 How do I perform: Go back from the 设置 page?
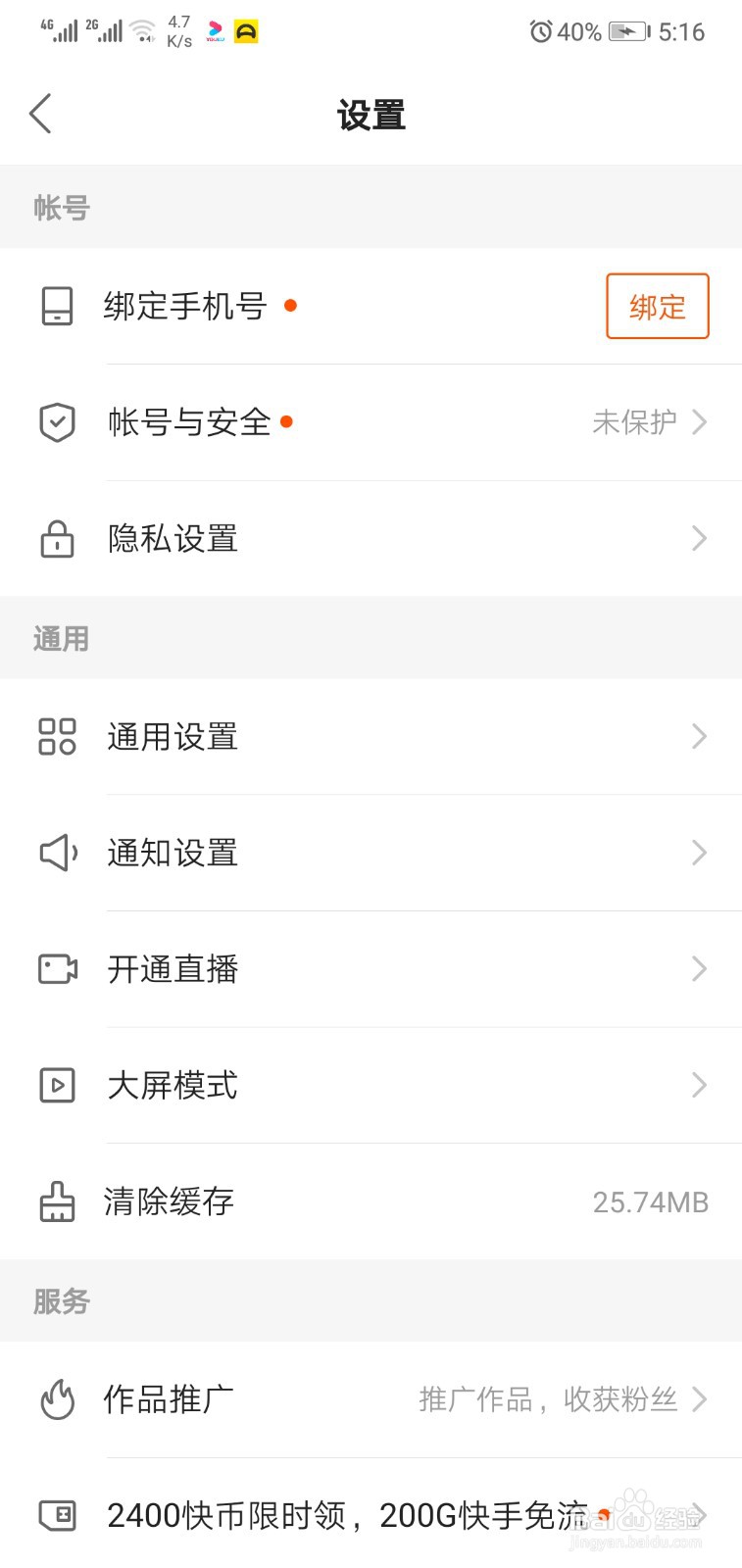(40, 115)
